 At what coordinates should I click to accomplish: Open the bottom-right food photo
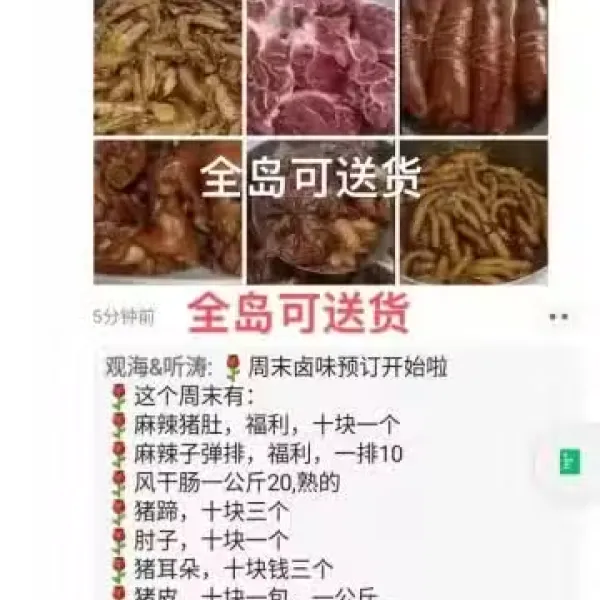[x=474, y=212]
